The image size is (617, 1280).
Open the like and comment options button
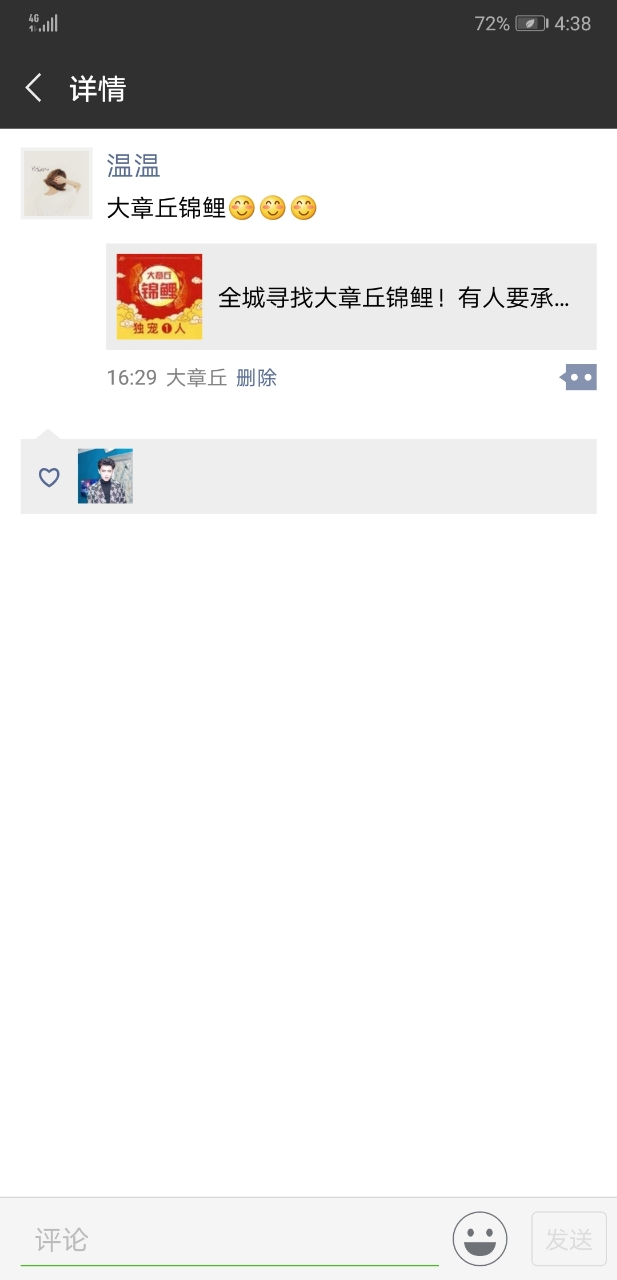point(580,378)
